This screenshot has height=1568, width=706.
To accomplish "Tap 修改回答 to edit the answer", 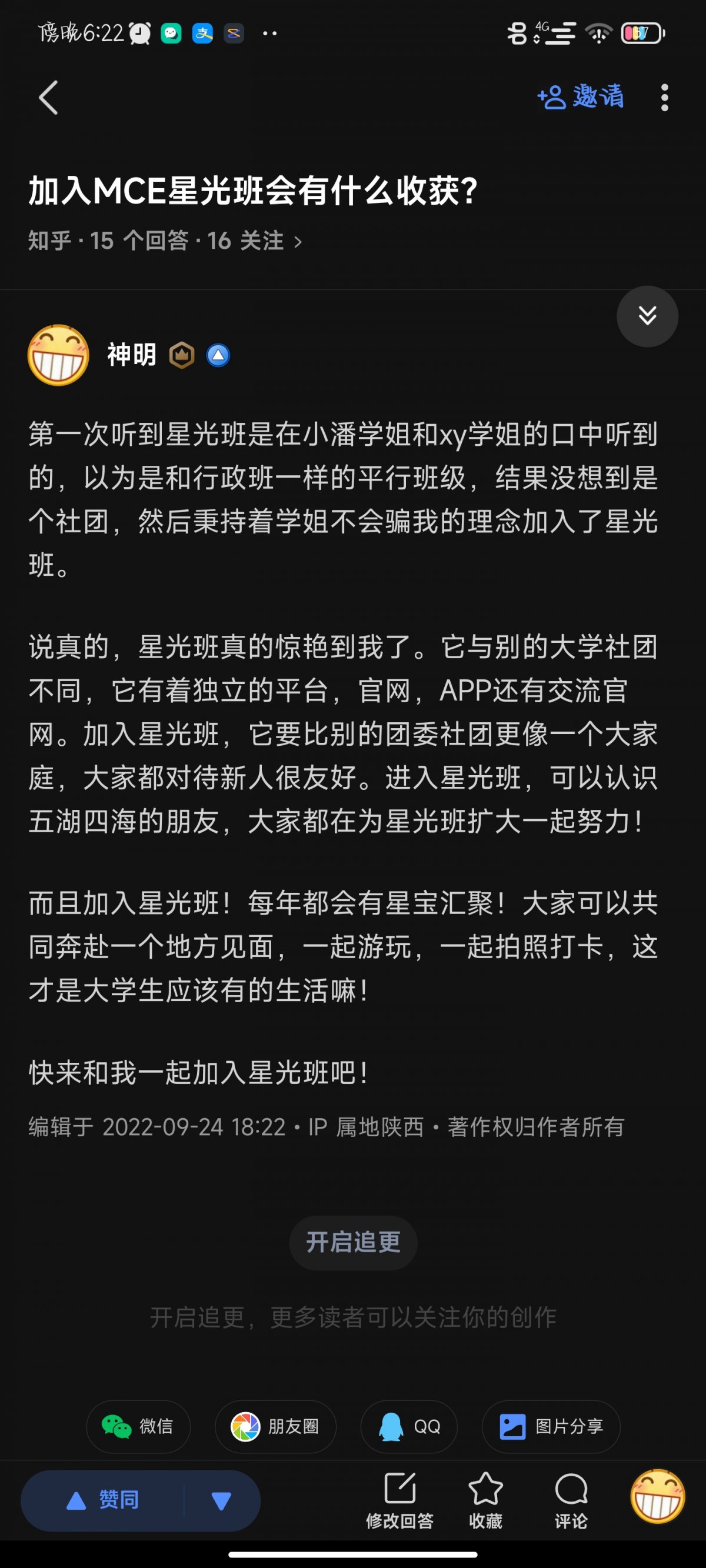I will pyautogui.click(x=399, y=1500).
